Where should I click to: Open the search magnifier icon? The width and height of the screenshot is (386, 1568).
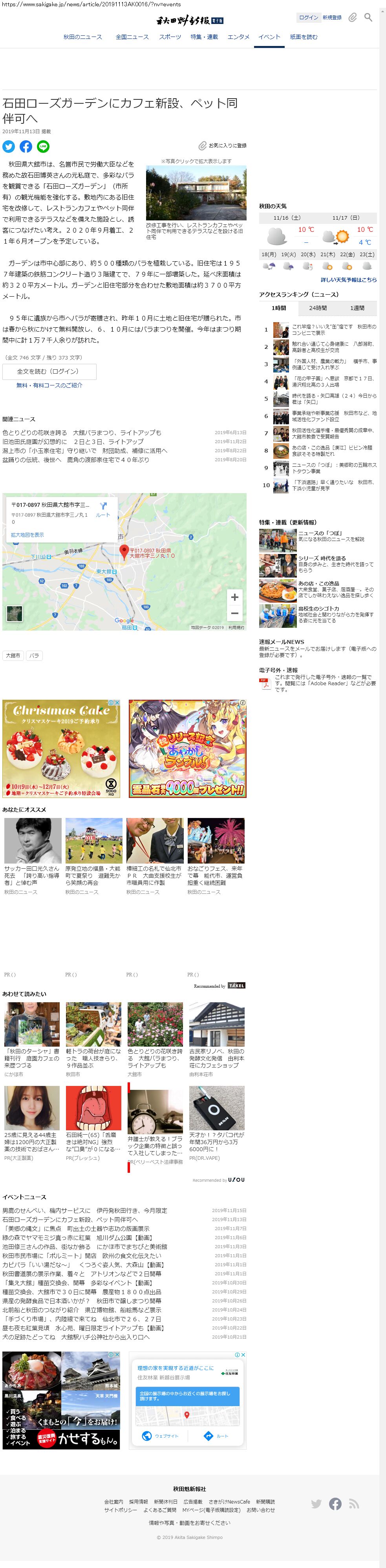(x=368, y=17)
